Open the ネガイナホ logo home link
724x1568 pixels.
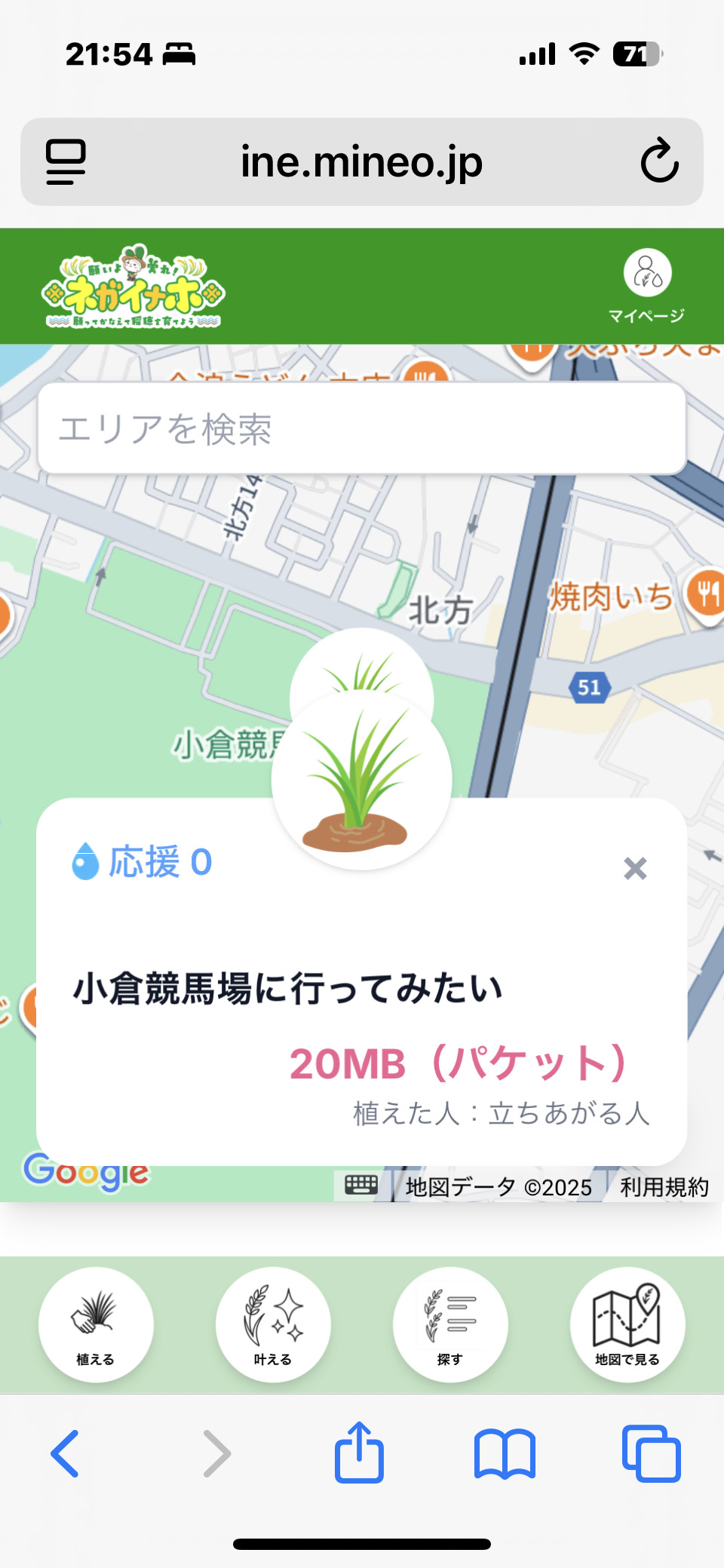click(x=133, y=287)
